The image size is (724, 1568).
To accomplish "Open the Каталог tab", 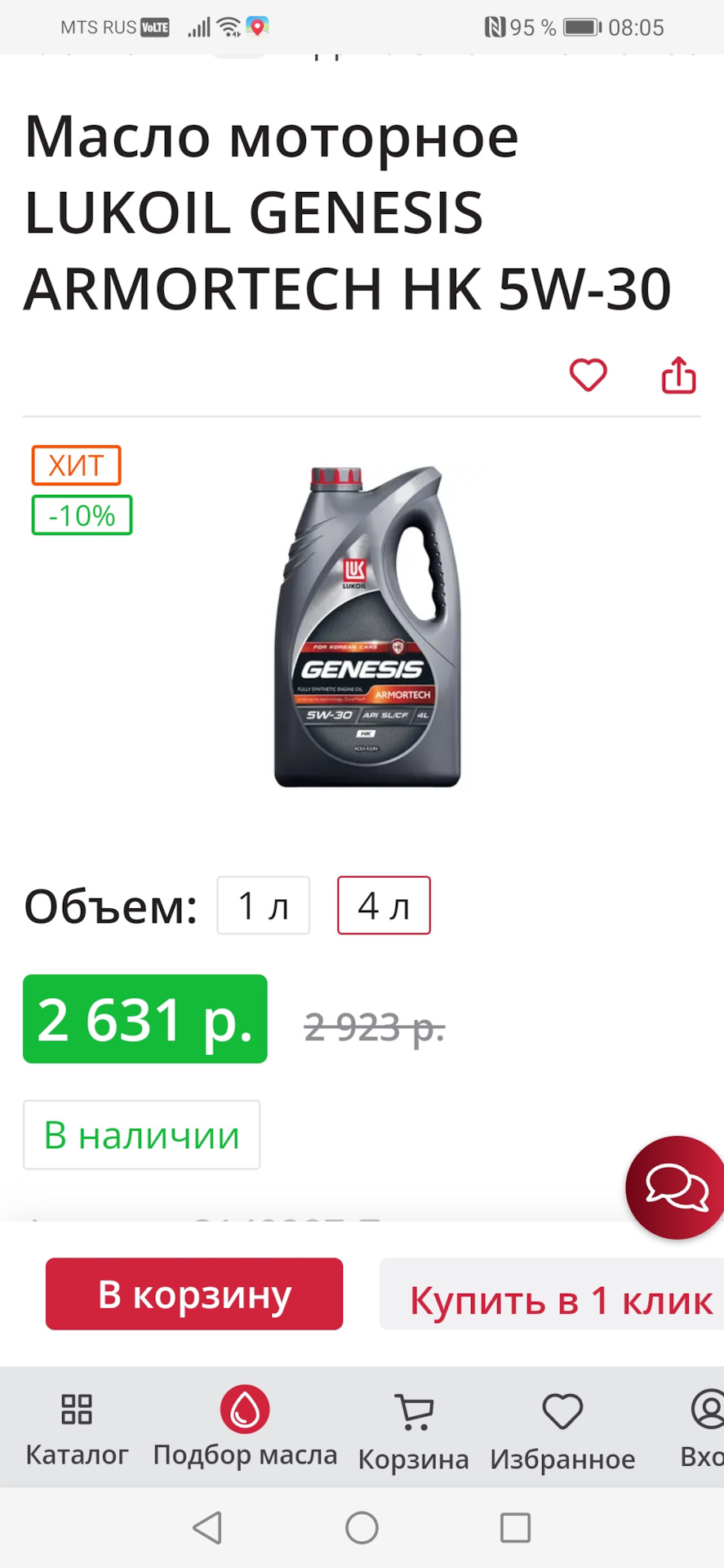I will [x=77, y=1429].
